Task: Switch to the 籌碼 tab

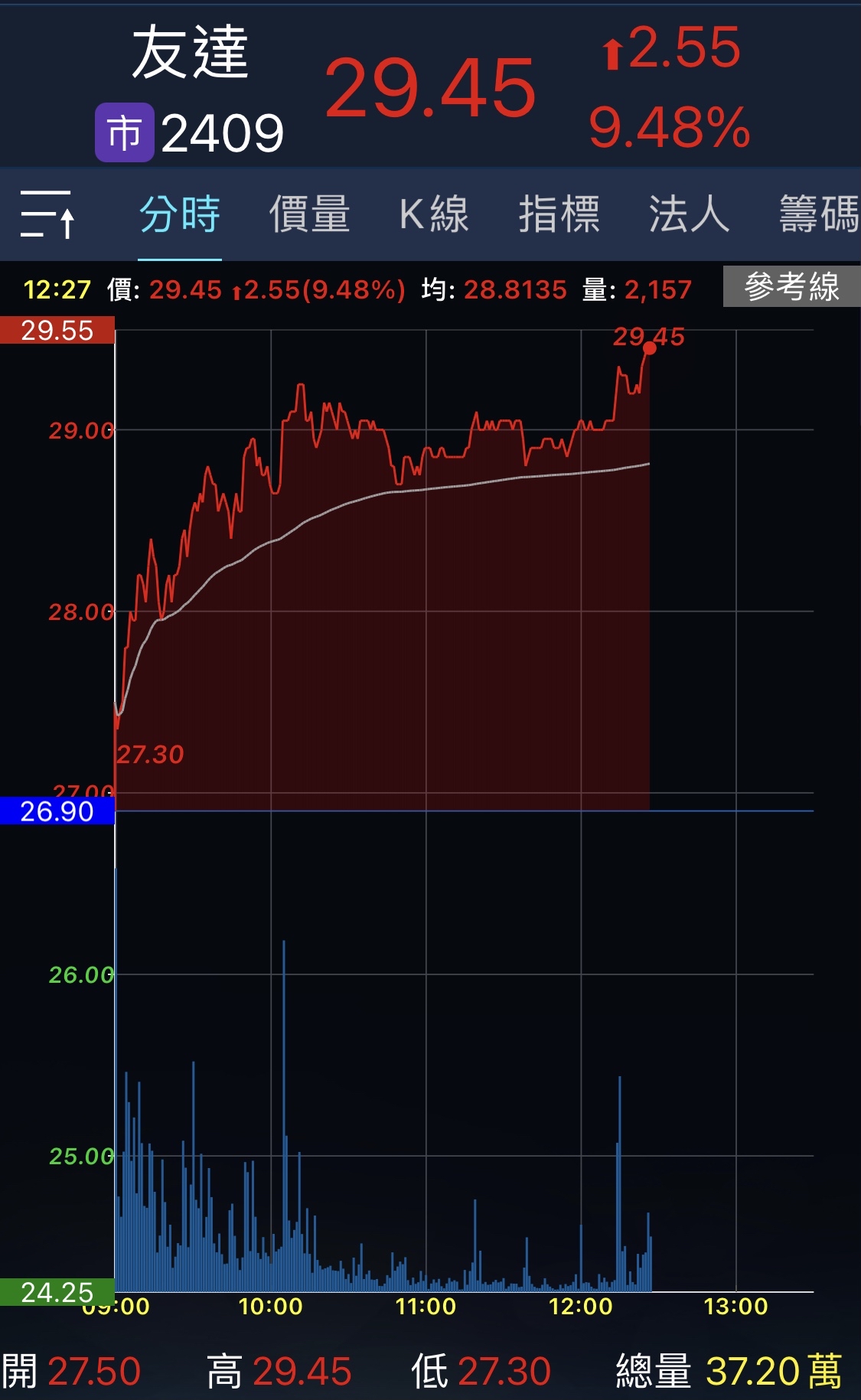Action: (x=818, y=214)
